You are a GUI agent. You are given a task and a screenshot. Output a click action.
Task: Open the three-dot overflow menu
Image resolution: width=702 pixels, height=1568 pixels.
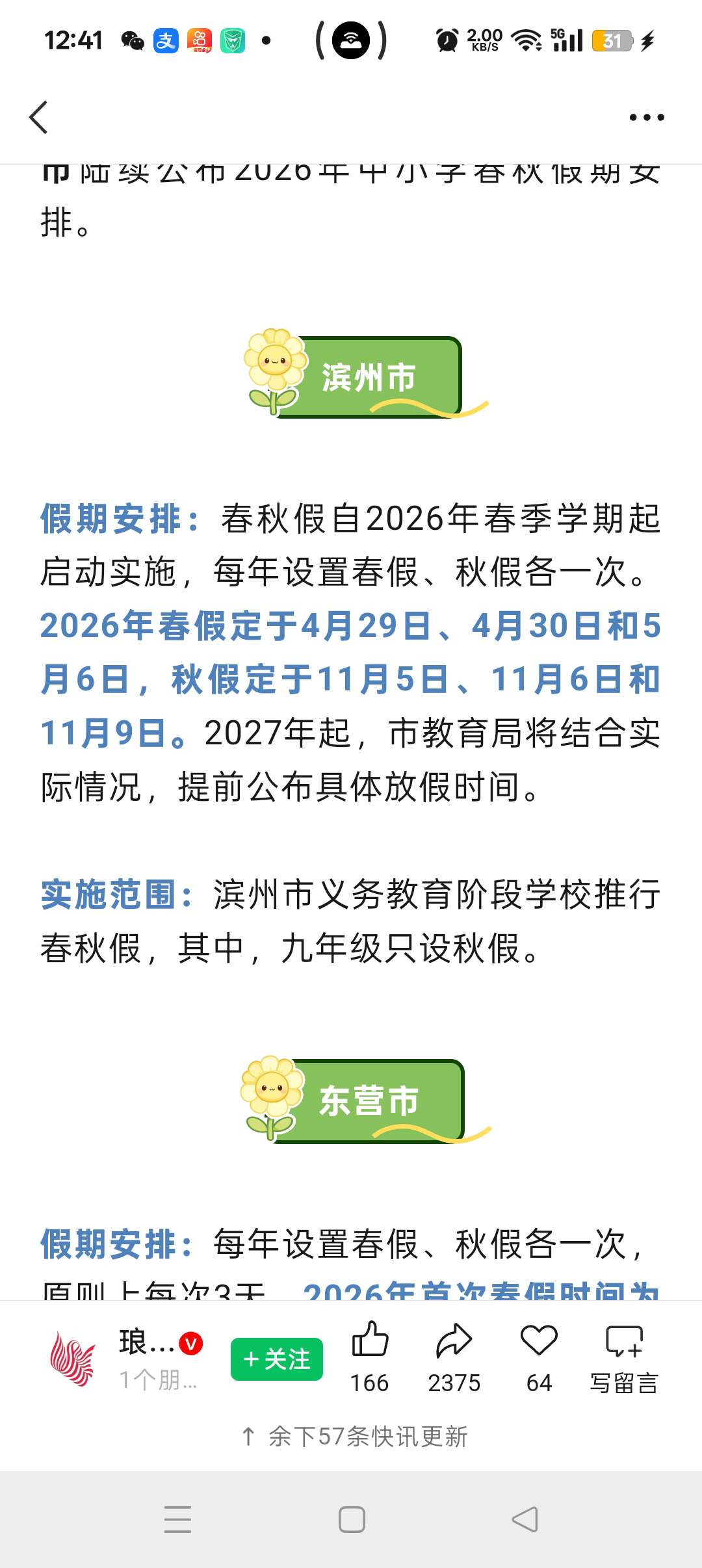click(646, 118)
